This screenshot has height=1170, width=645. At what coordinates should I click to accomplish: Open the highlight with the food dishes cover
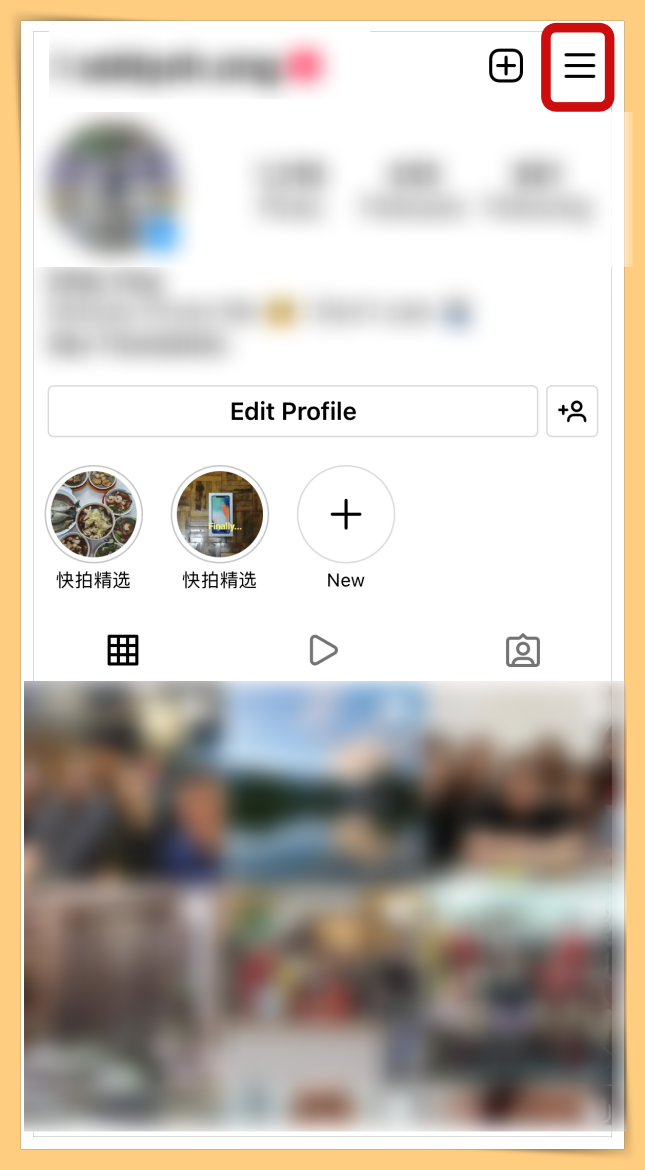(x=94, y=514)
